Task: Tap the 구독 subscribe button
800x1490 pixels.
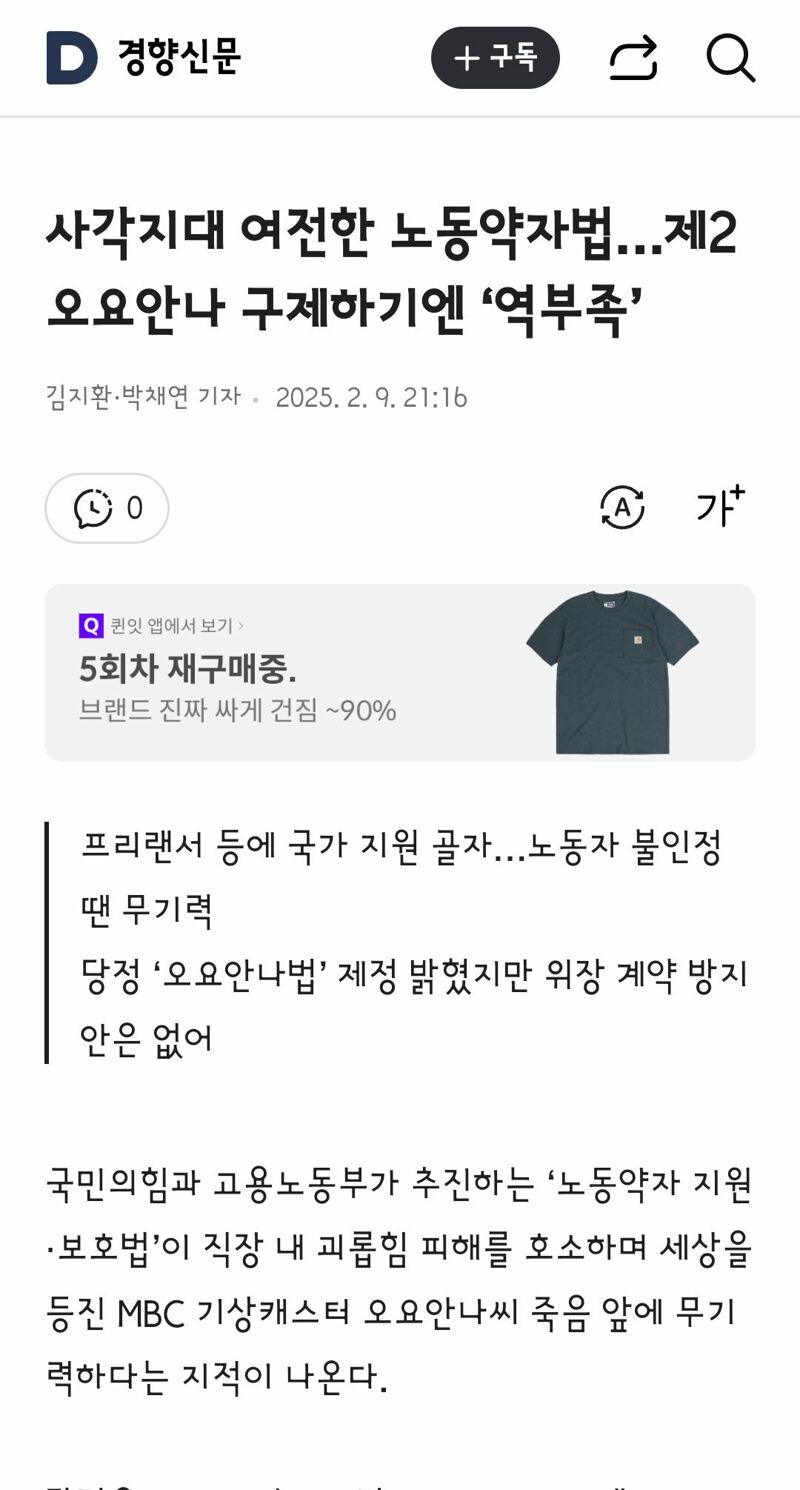Action: (x=495, y=58)
